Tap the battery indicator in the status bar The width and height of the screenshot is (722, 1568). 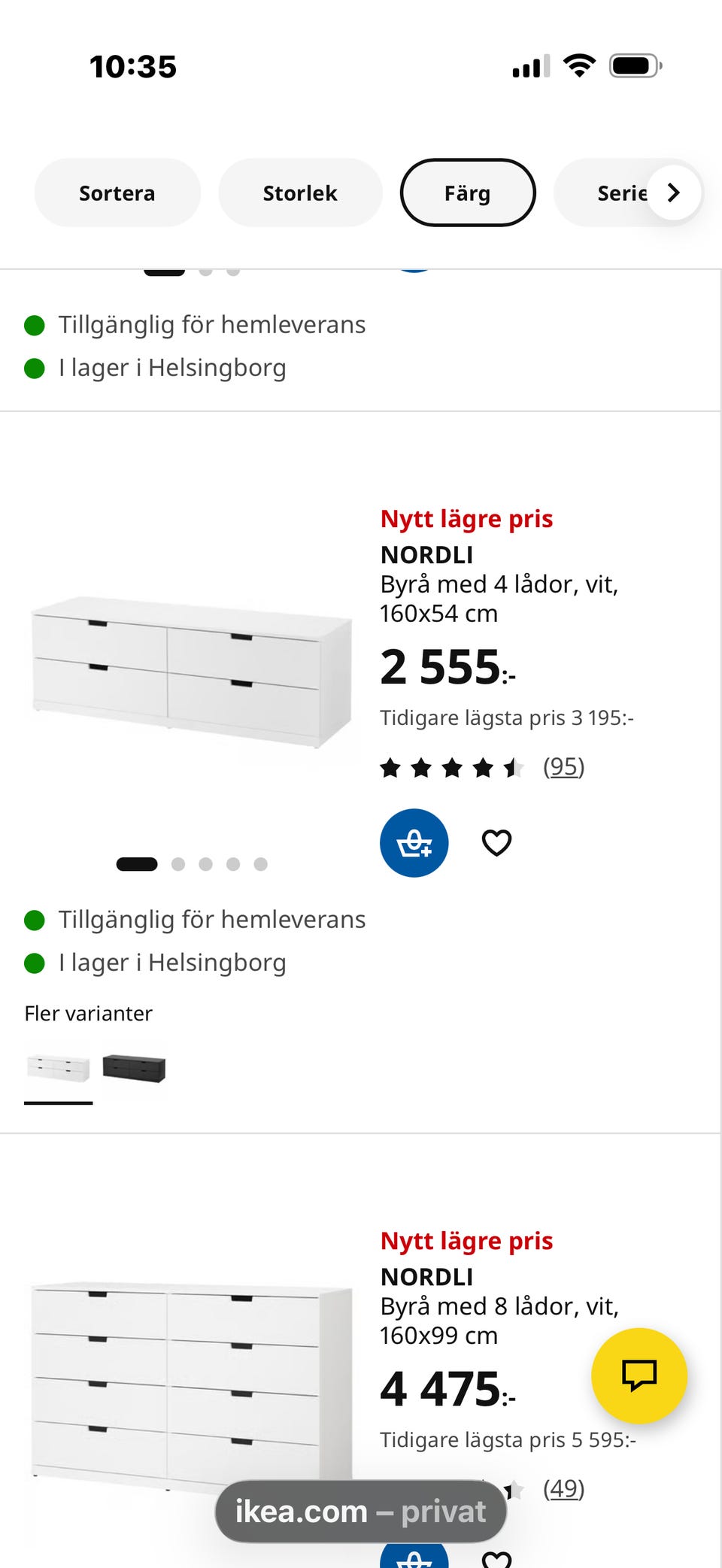[634, 66]
